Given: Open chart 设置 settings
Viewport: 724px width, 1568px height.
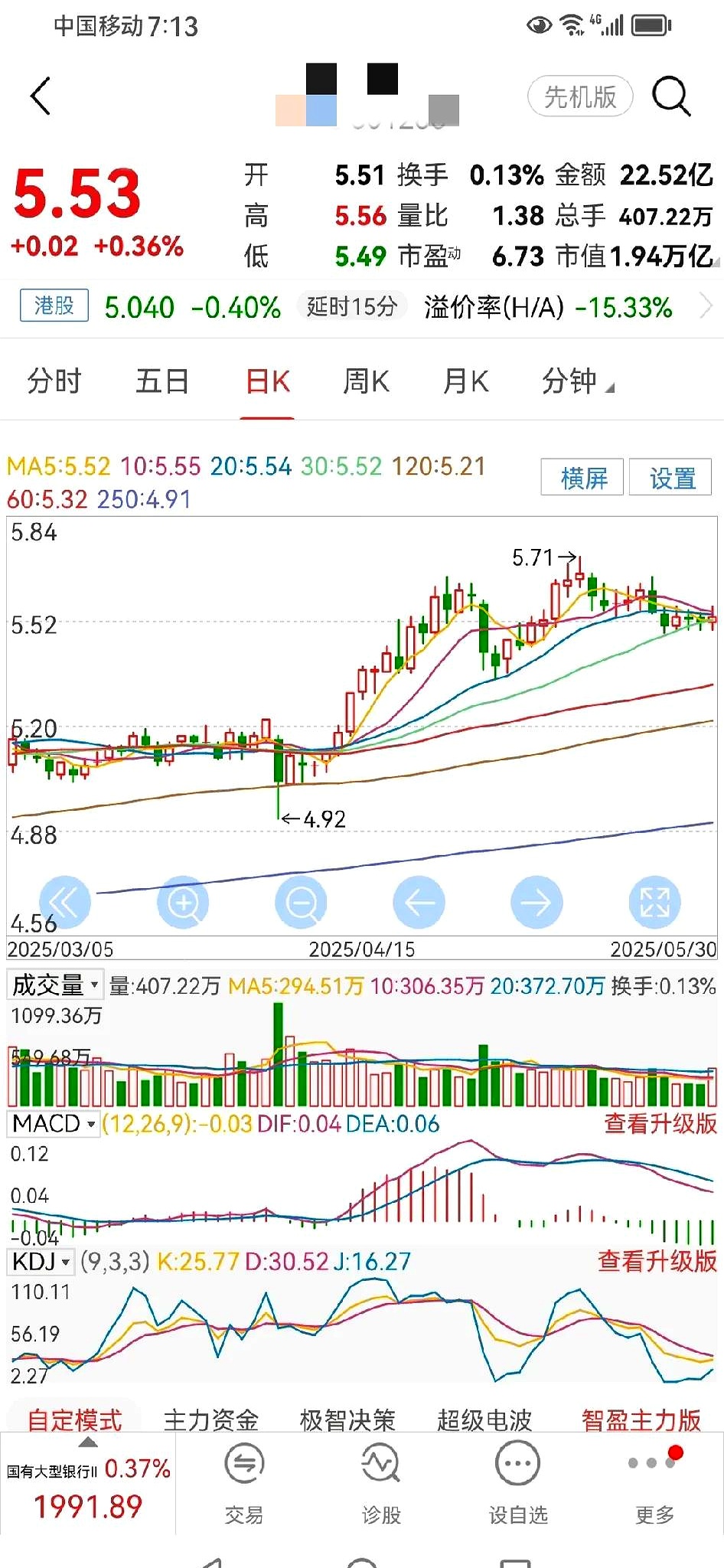Looking at the screenshot, I should [671, 478].
